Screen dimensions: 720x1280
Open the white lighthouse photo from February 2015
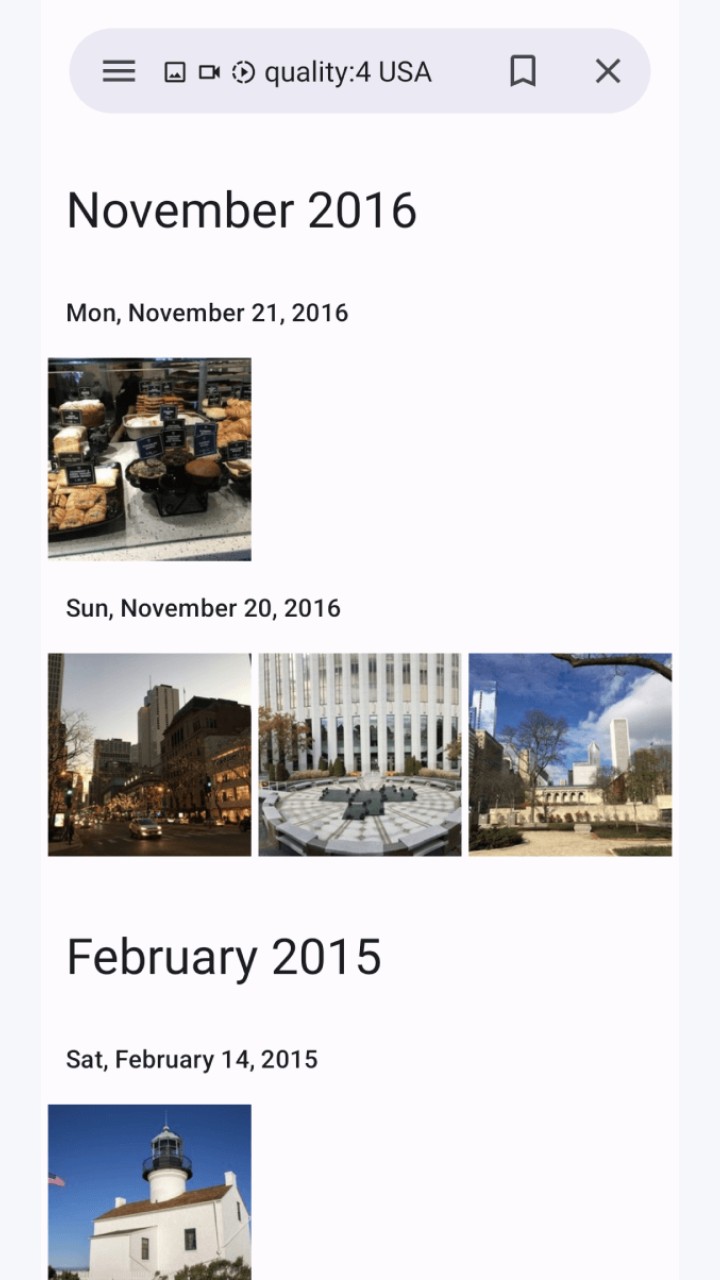150,1192
